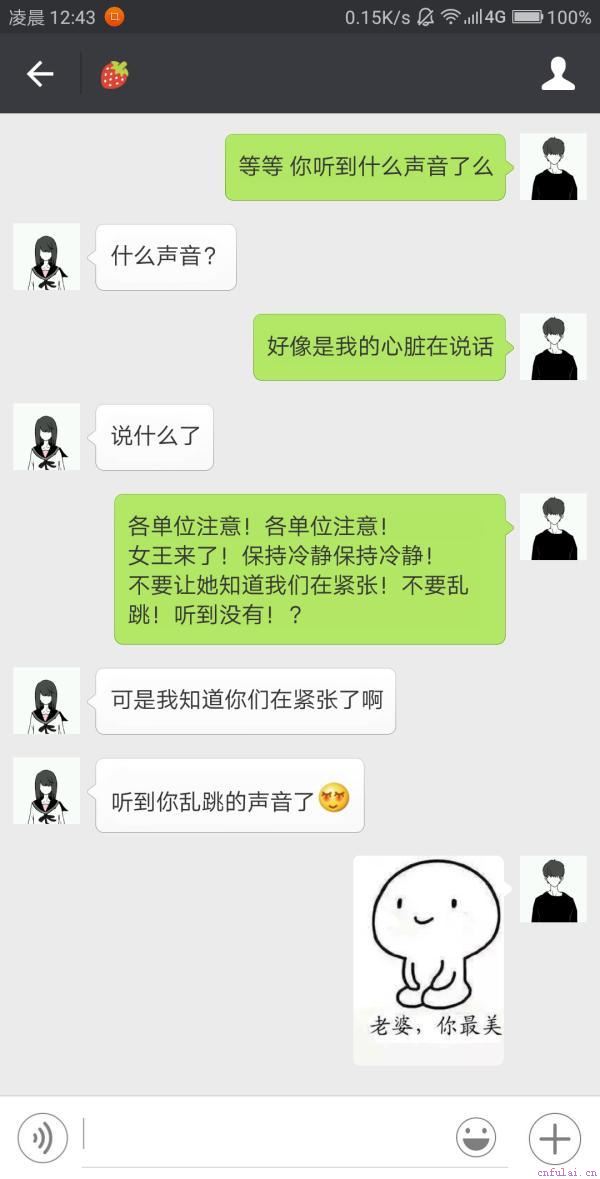Open the plus attachment menu
The height and width of the screenshot is (1179, 600).
click(x=554, y=1138)
